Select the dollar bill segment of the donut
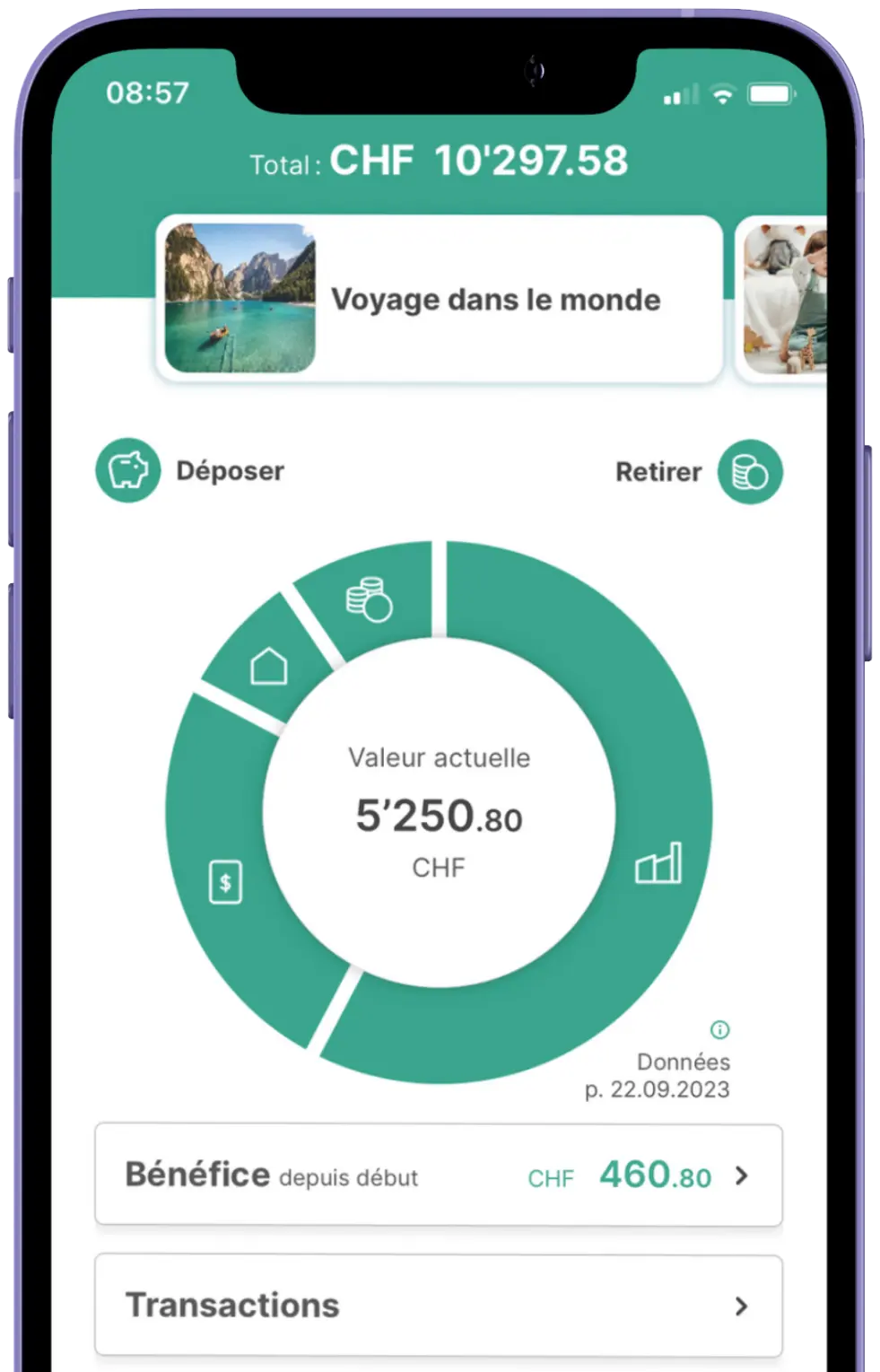The width and height of the screenshot is (880, 1372). [x=225, y=881]
